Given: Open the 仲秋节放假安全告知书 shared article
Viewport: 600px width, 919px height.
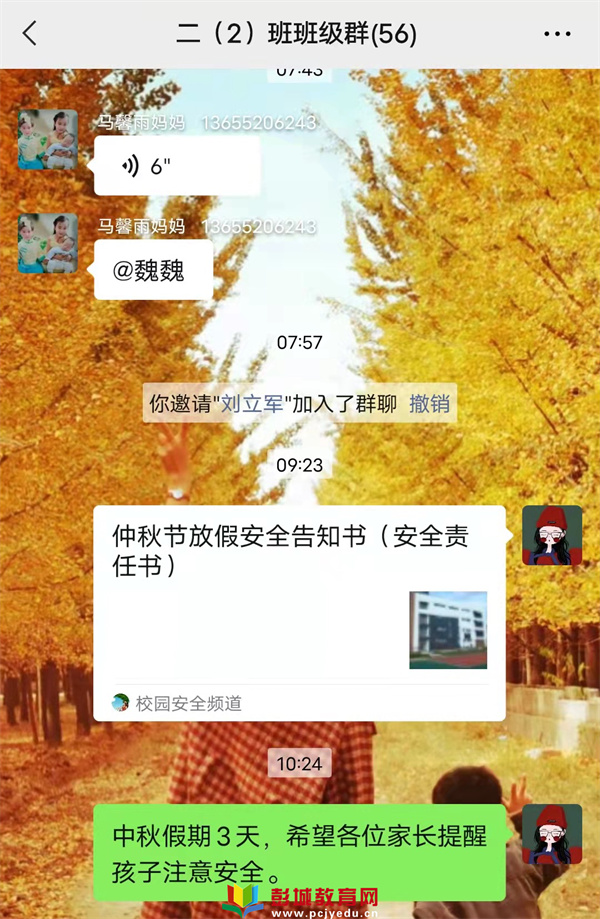Looking at the screenshot, I should 299,612.
